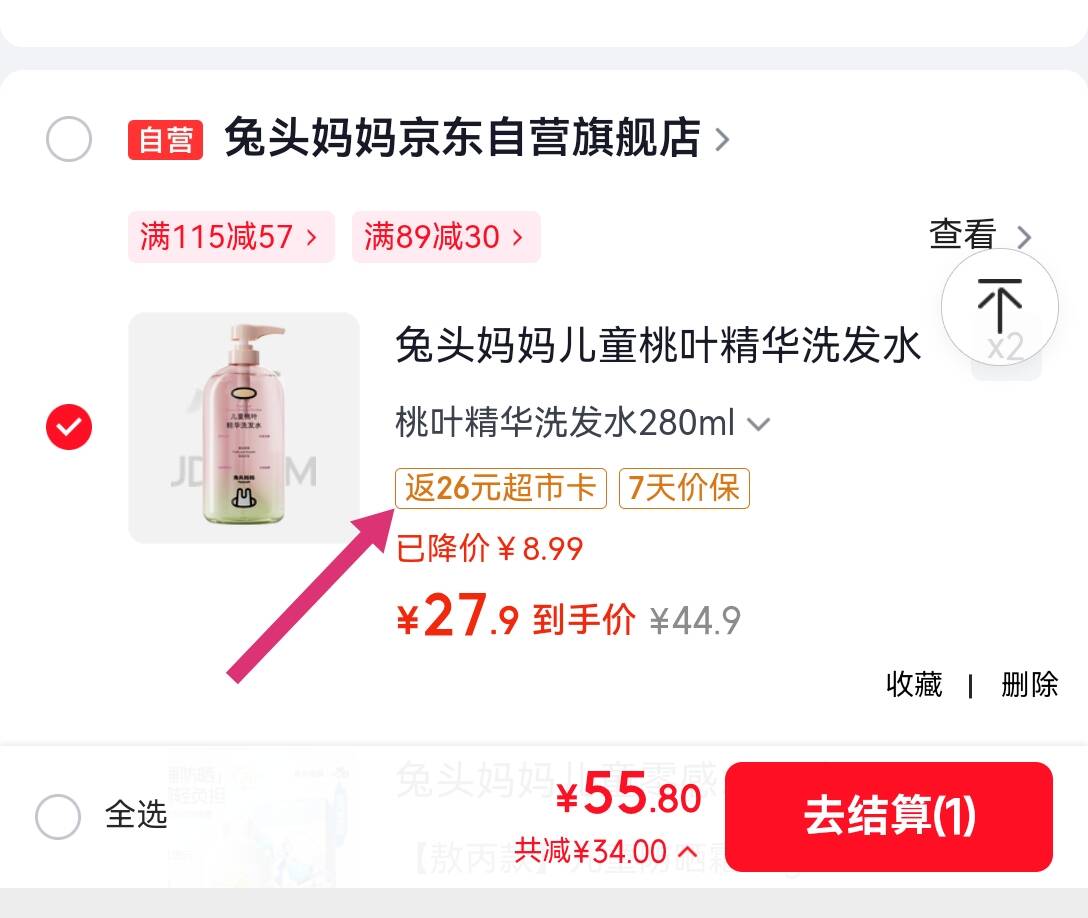Open the 满115减57 promotion
The image size is (1088, 918).
231,237
